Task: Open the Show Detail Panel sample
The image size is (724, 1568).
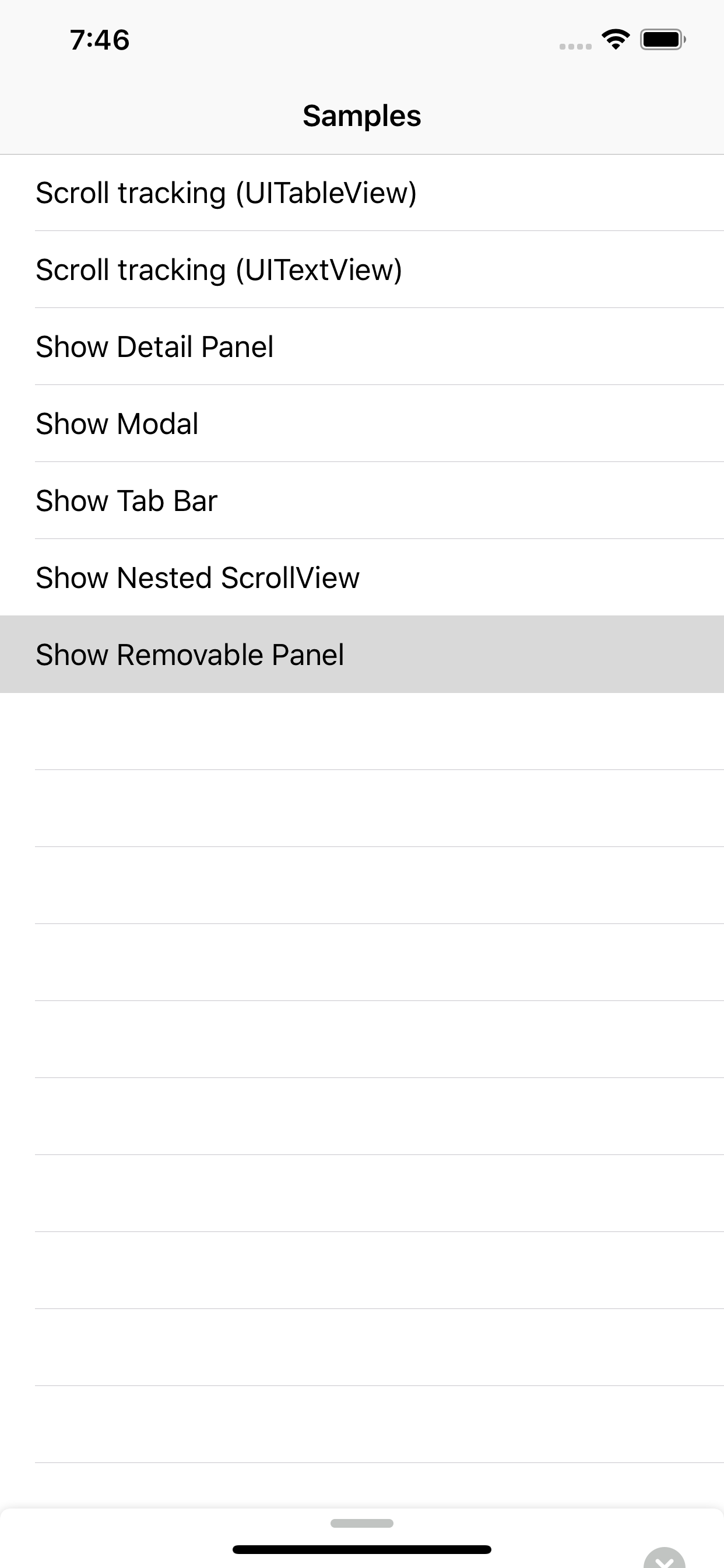Action: click(x=154, y=346)
